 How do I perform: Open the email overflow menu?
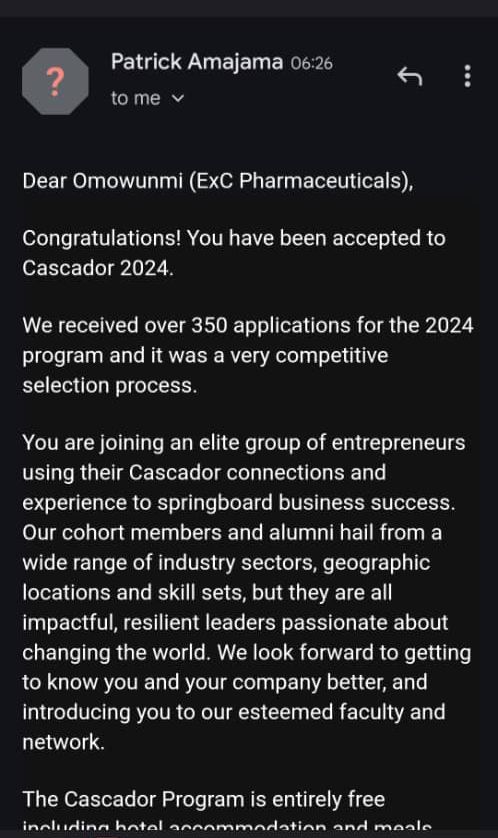468,76
